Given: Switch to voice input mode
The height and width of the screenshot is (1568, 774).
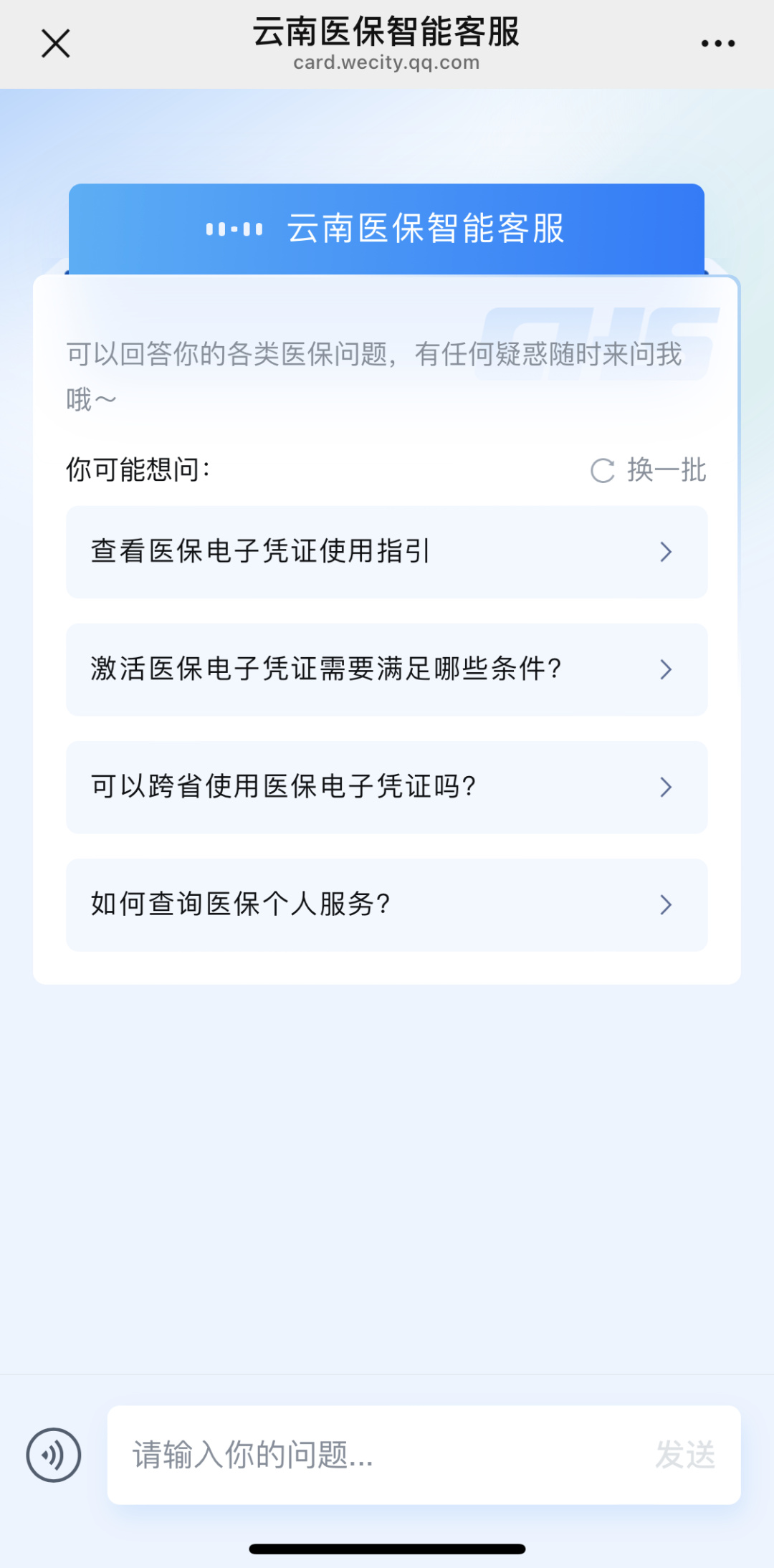Looking at the screenshot, I should point(54,1455).
